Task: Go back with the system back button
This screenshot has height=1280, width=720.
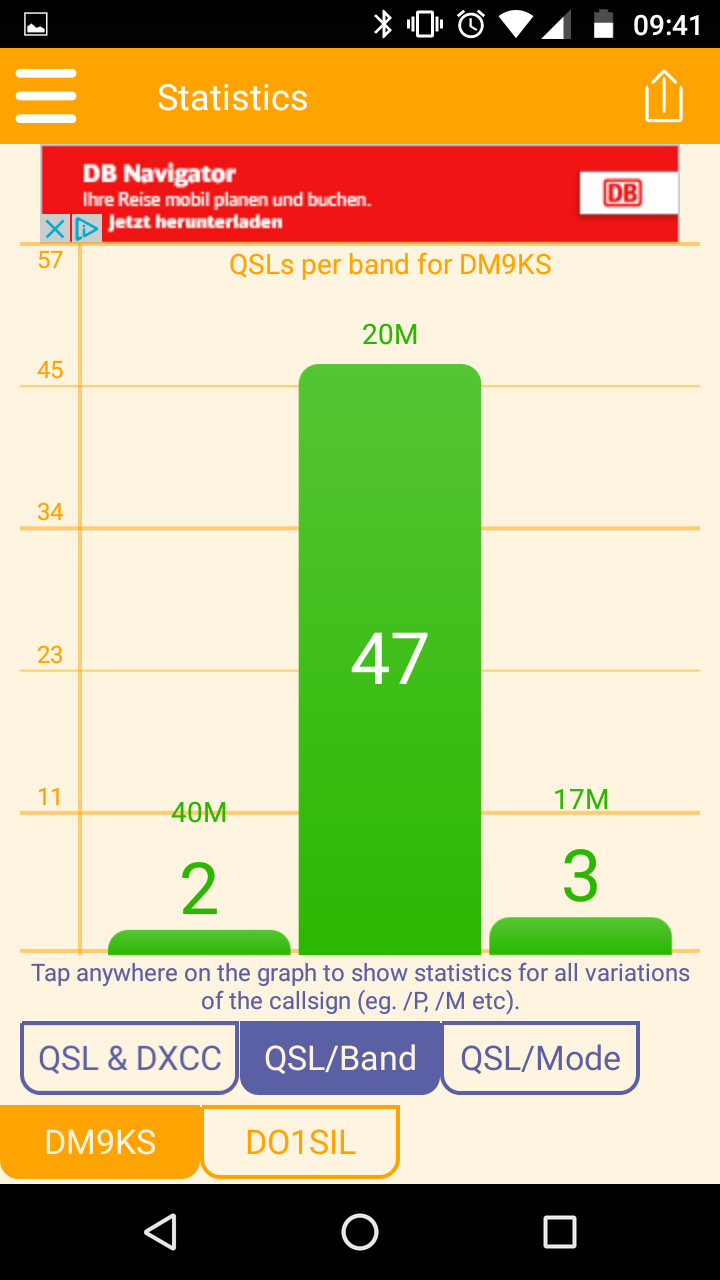Action: pos(160,1232)
